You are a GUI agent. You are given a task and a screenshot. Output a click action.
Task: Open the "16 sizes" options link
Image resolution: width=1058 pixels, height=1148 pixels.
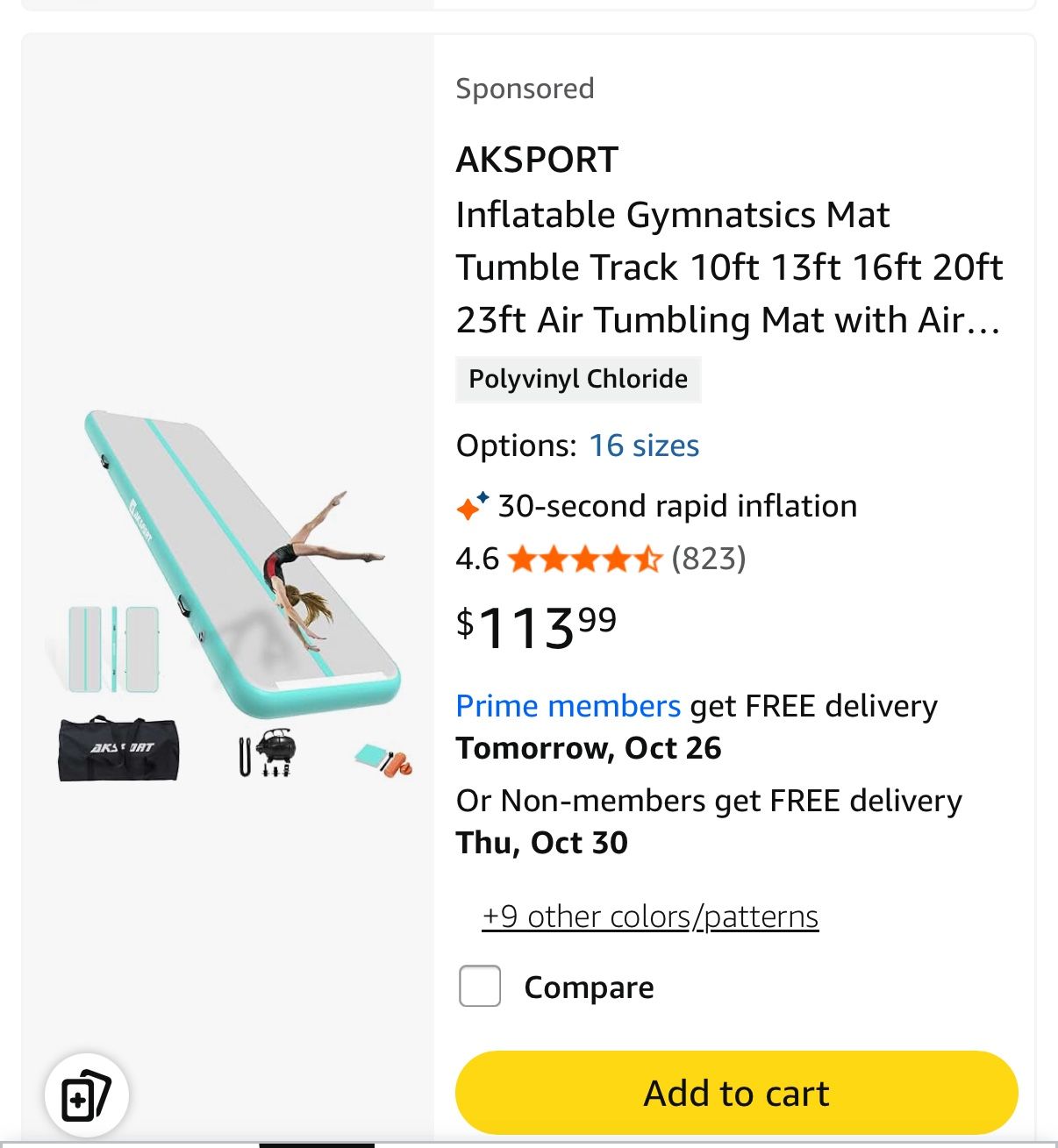coord(643,446)
